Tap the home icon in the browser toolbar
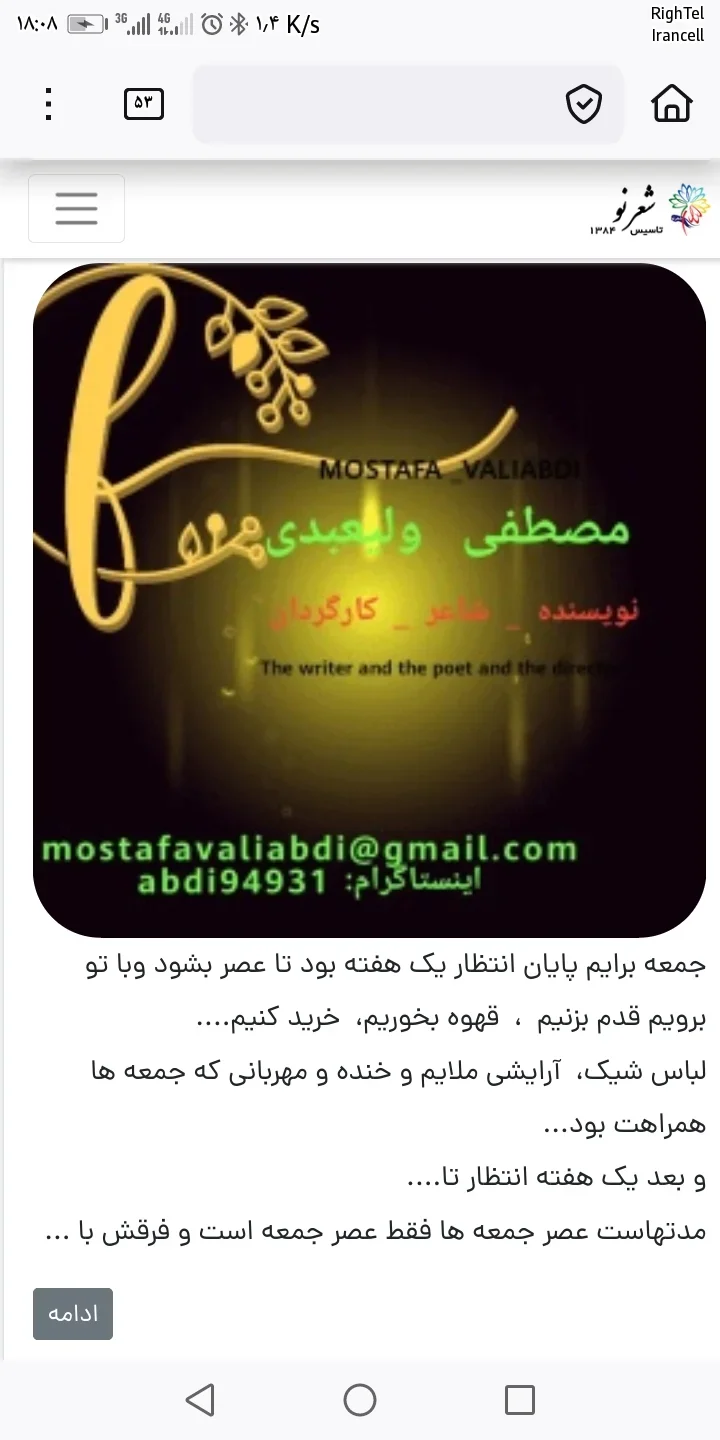The height and width of the screenshot is (1440, 720). coord(672,103)
